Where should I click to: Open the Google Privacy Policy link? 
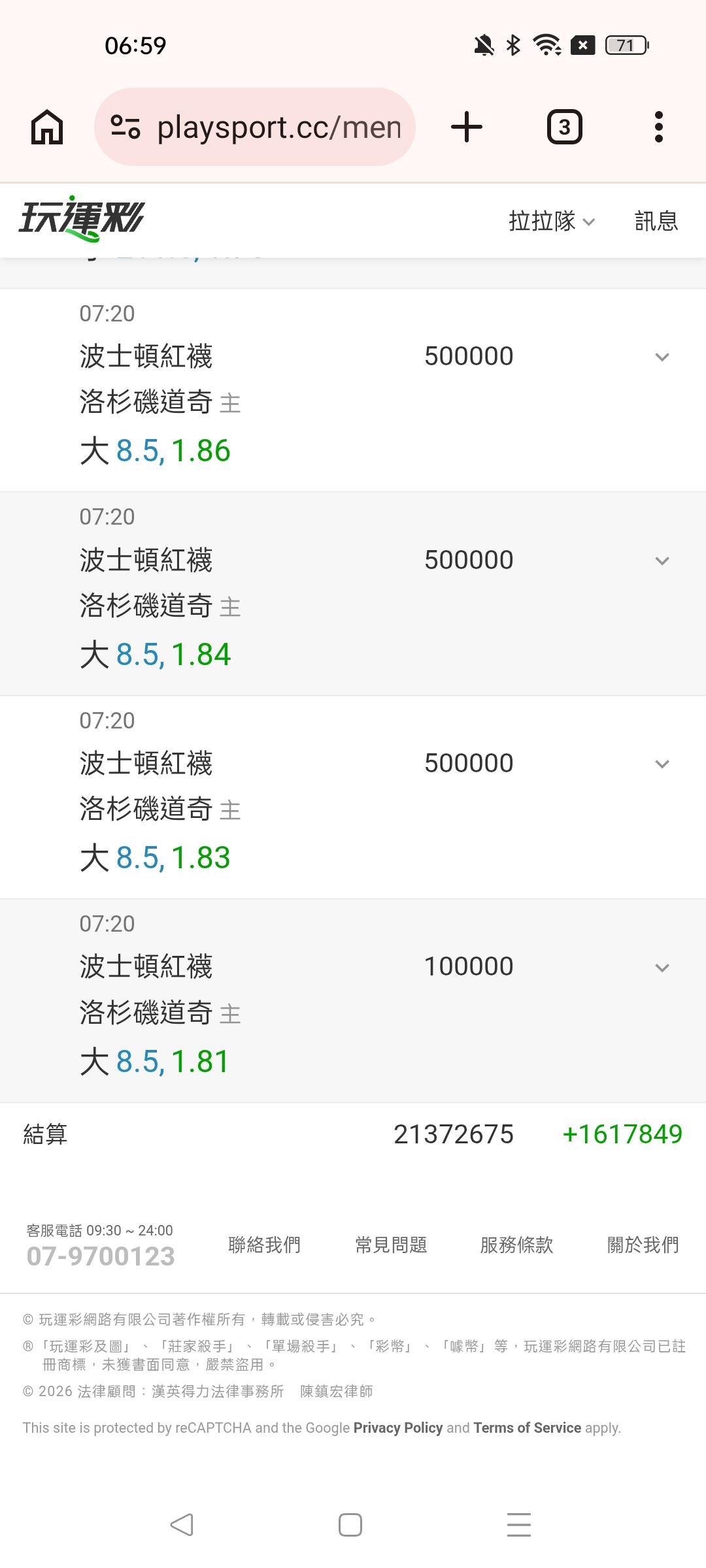398,1428
